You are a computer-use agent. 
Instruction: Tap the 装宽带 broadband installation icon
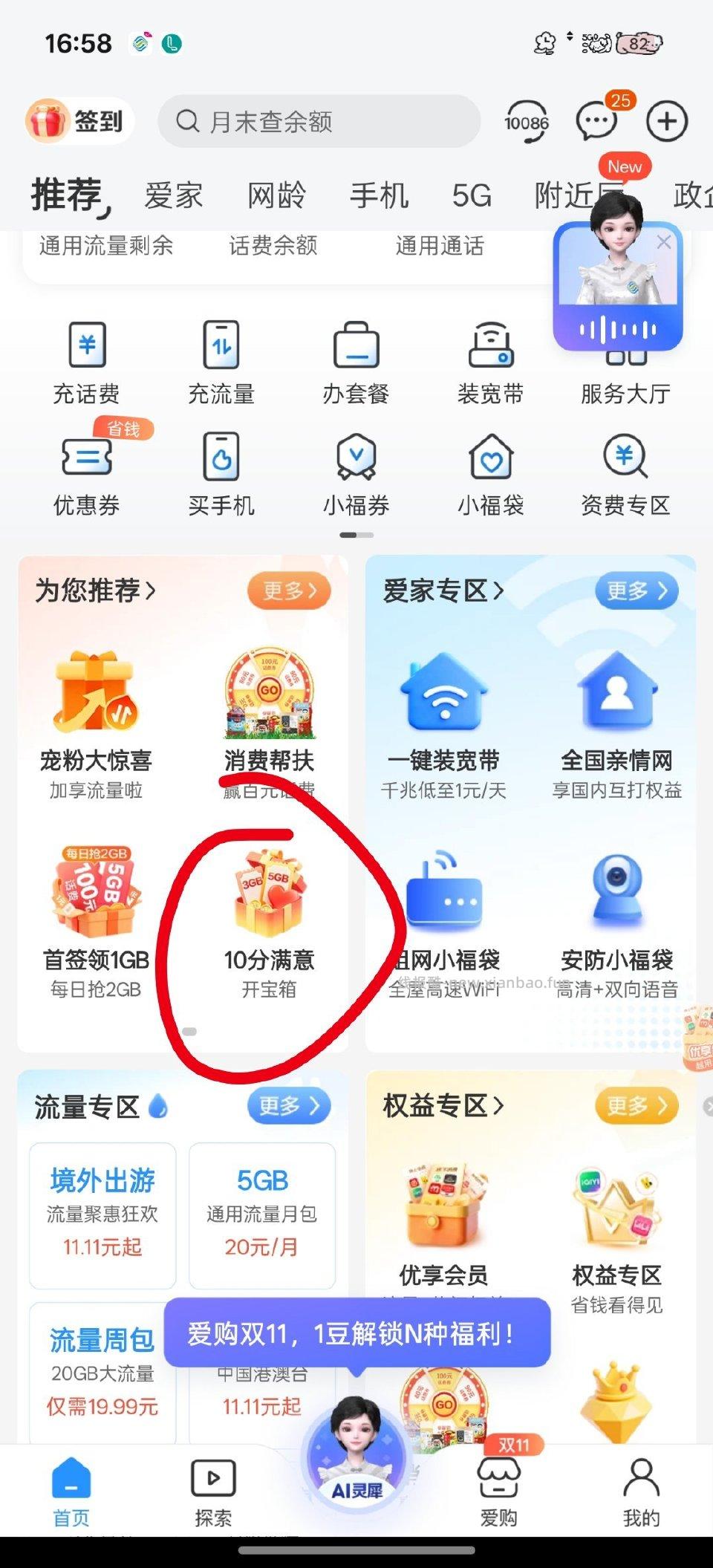point(489,362)
